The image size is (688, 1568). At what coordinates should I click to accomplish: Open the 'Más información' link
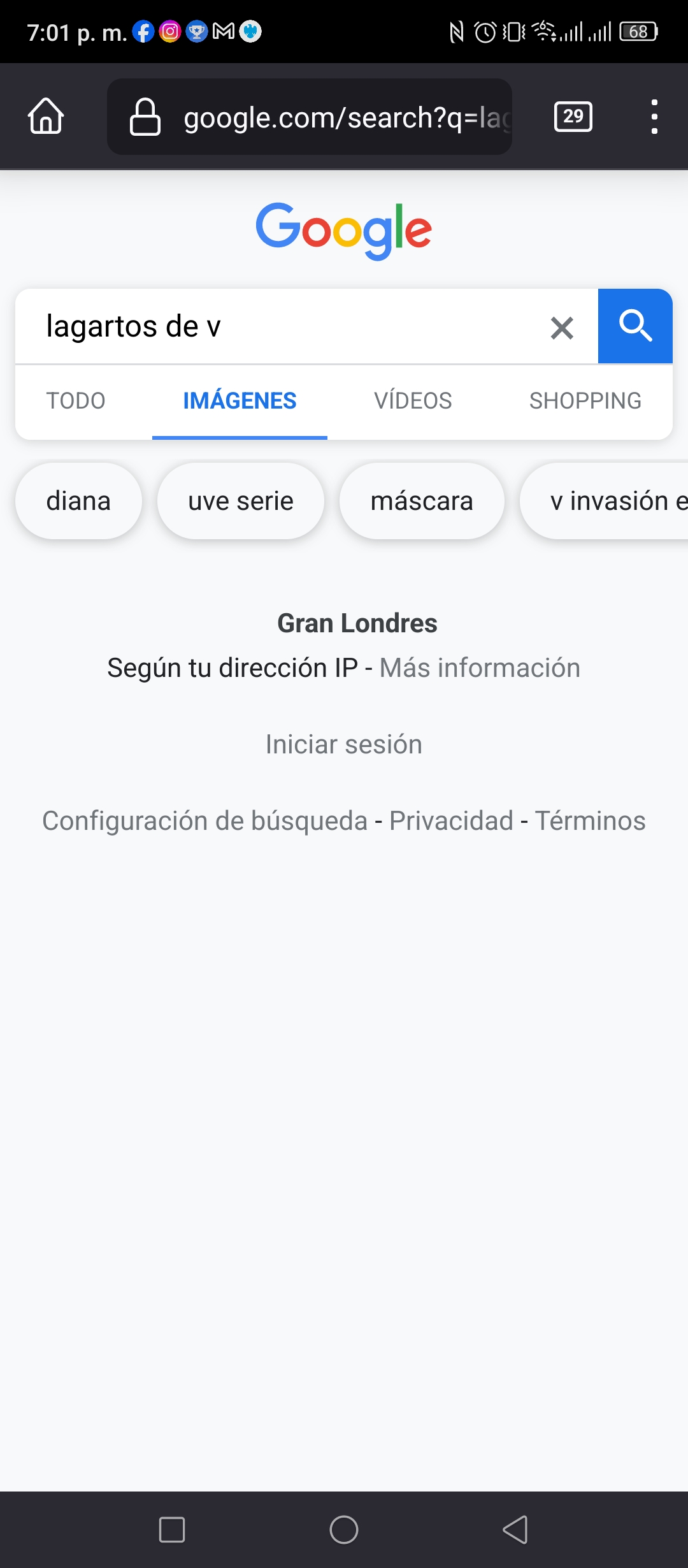(x=480, y=668)
